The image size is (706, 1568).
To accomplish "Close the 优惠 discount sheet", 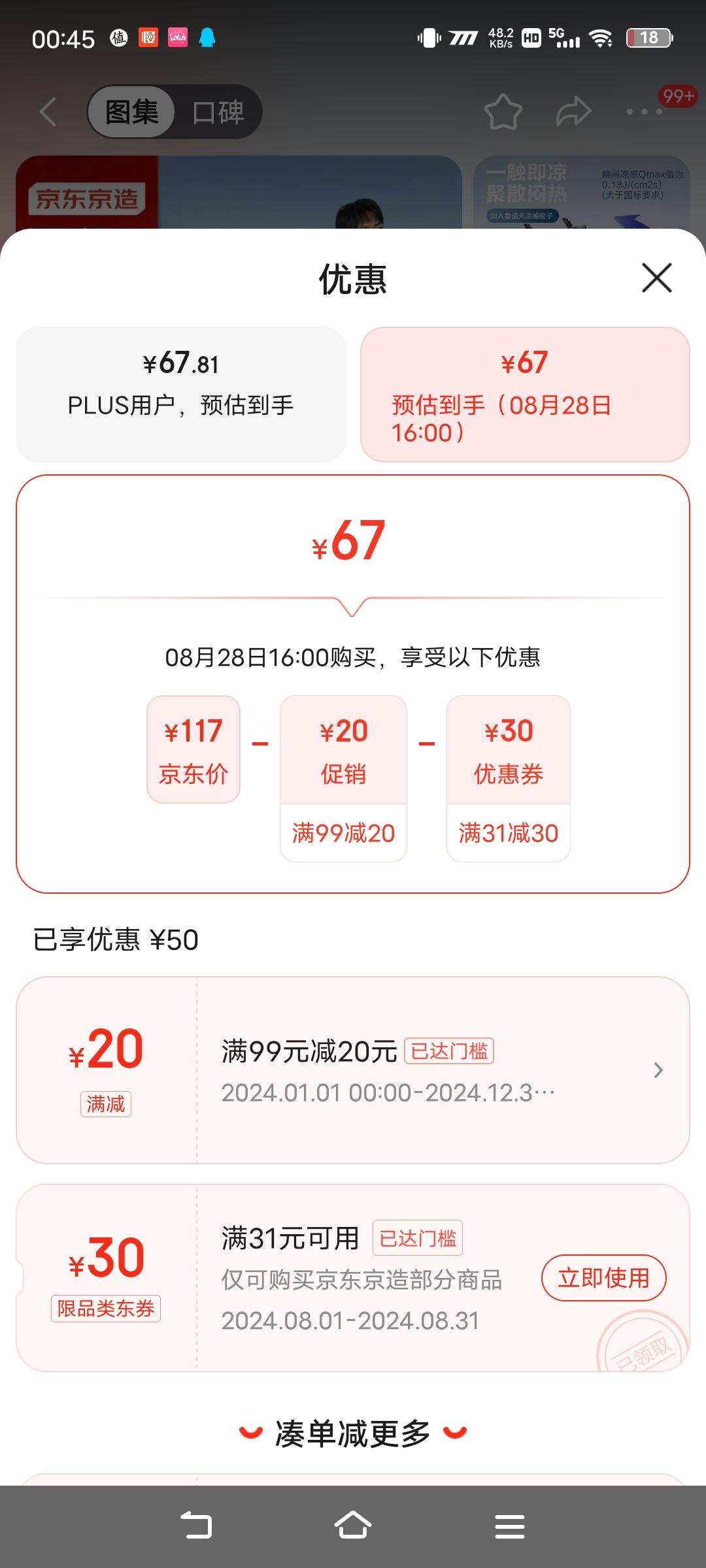I will click(656, 278).
